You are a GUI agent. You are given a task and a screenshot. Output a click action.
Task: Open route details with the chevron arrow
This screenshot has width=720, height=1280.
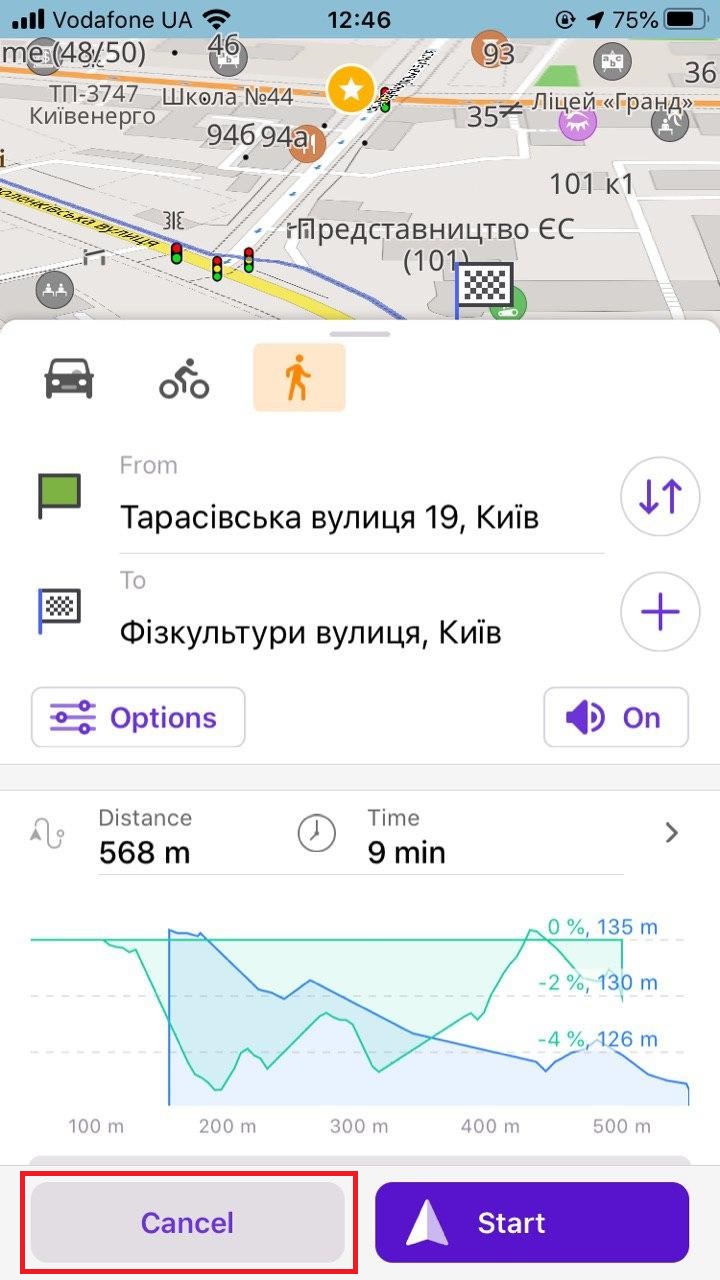click(672, 832)
